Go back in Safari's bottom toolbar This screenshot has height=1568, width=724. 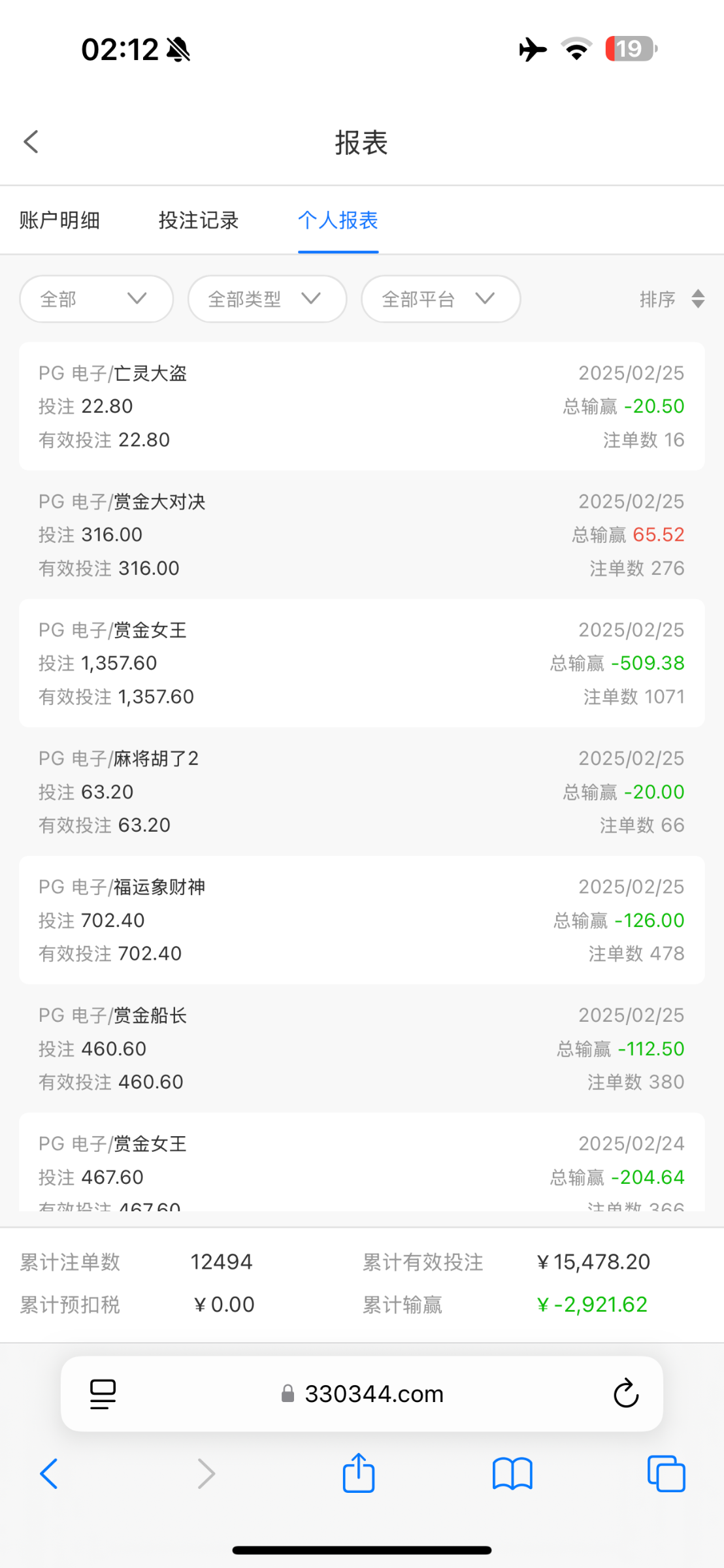[x=49, y=1474]
